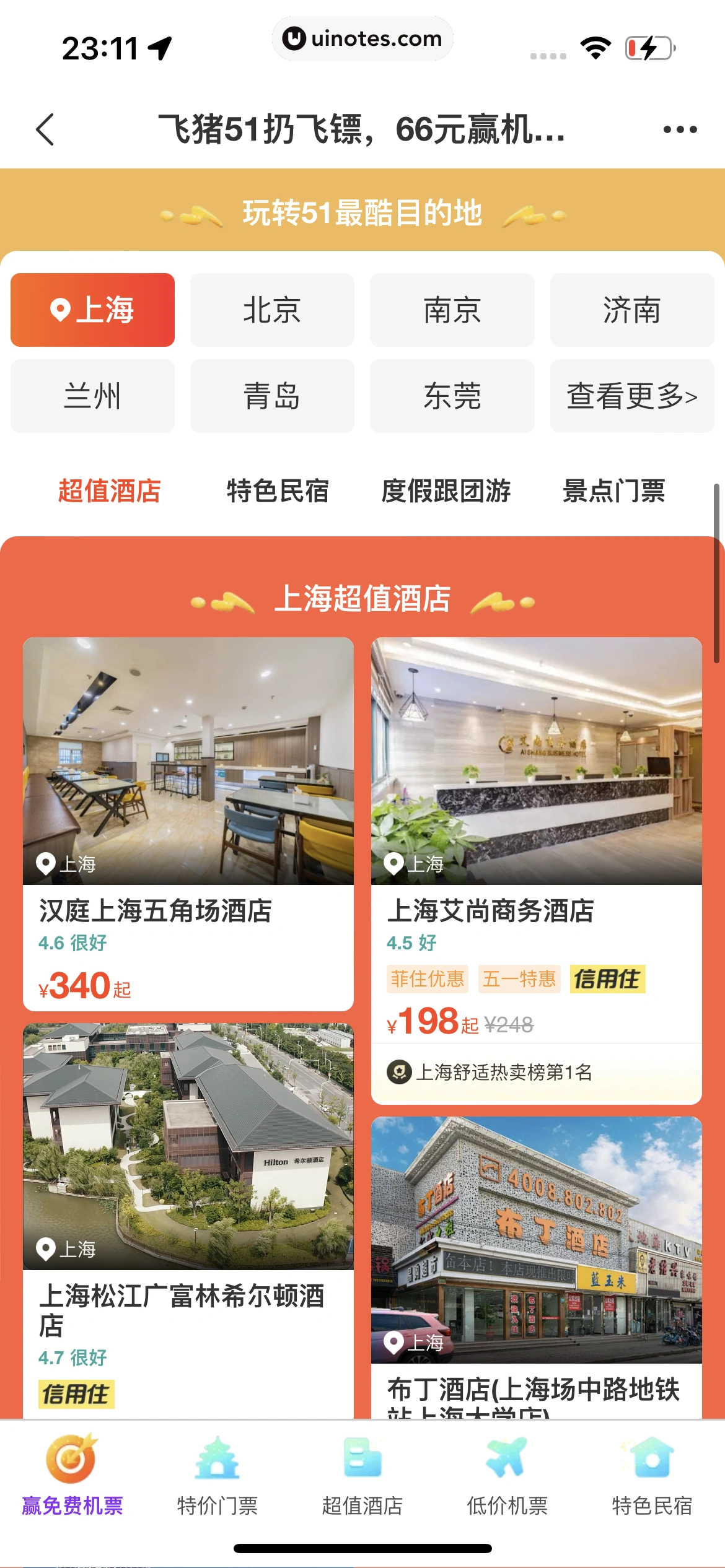Open 特色民宿 in the bottom bar

pos(652,1475)
